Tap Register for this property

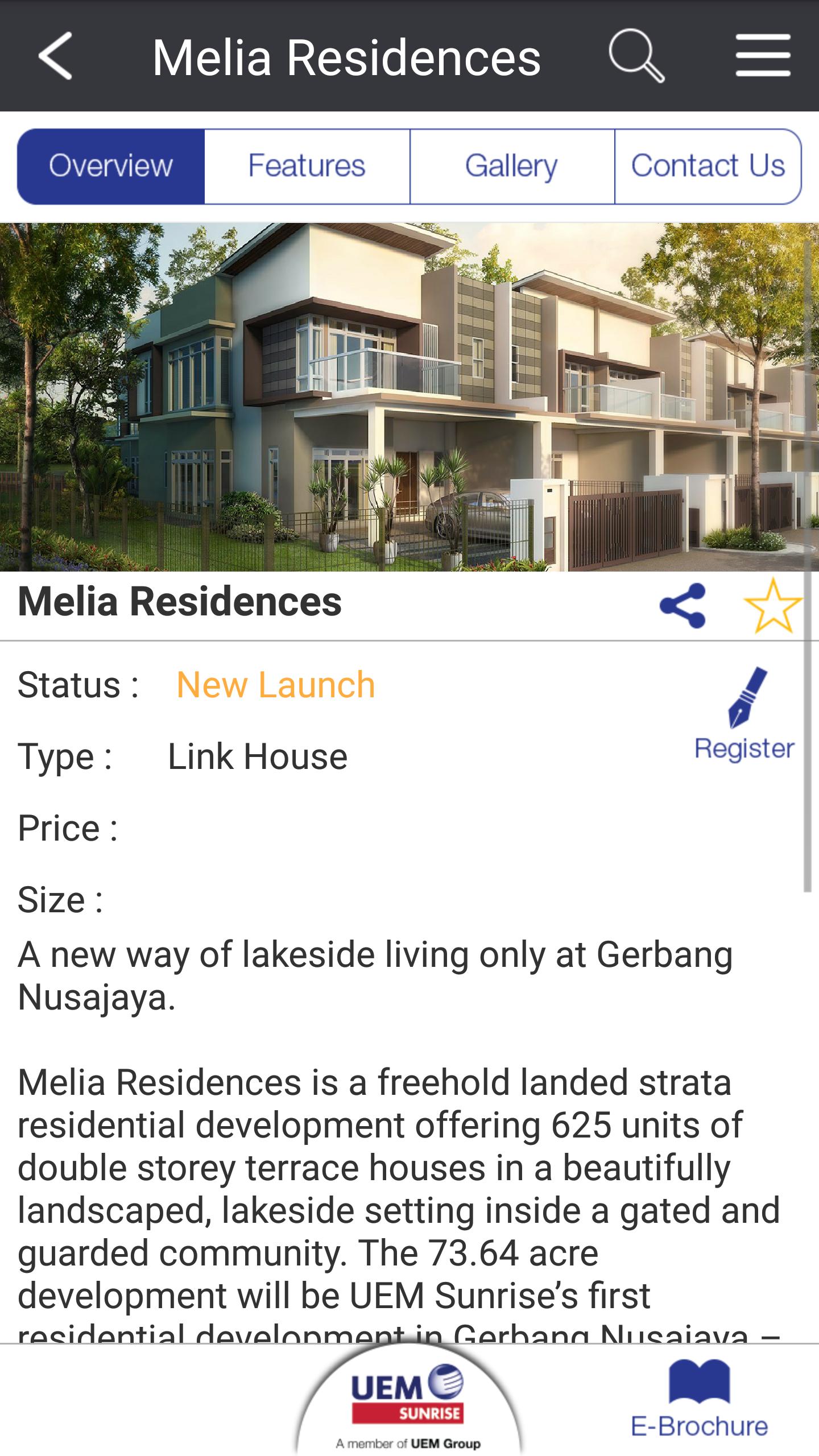(x=744, y=715)
